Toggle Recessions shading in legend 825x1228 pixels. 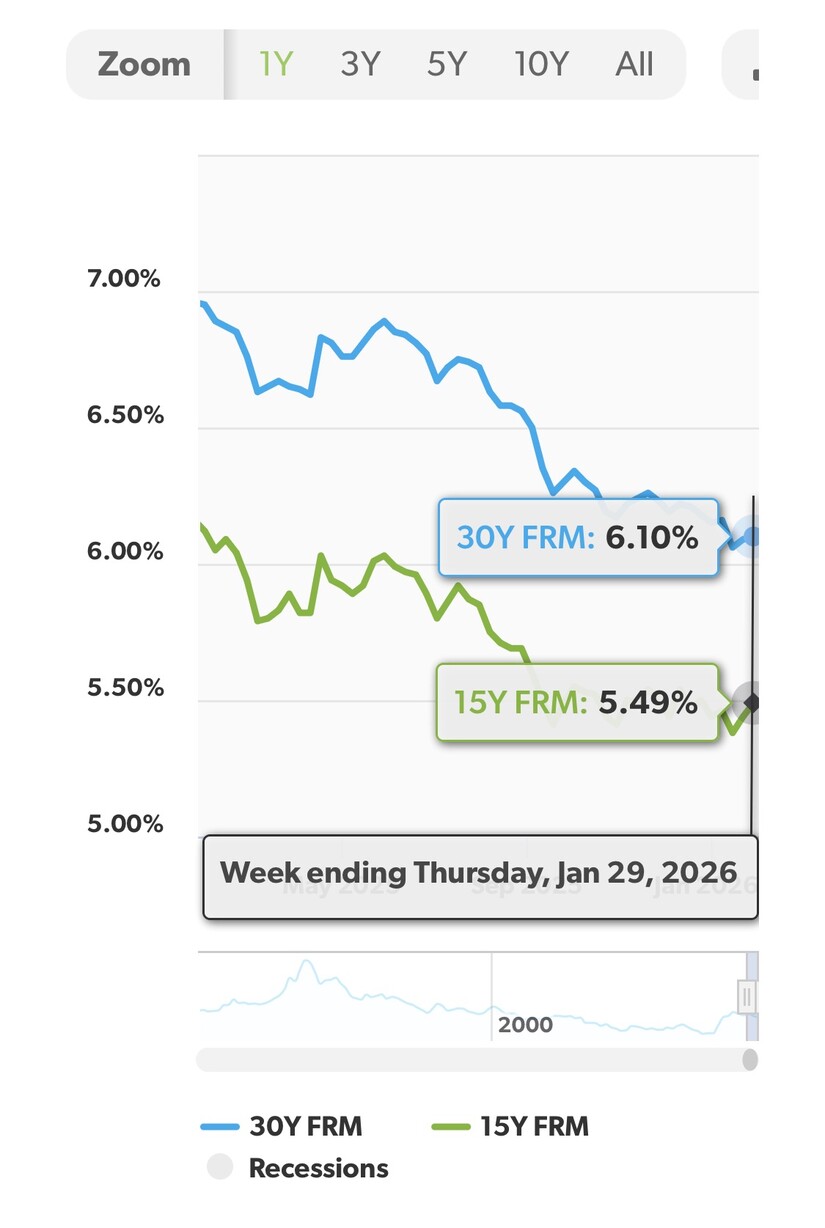pyautogui.click(x=298, y=1168)
